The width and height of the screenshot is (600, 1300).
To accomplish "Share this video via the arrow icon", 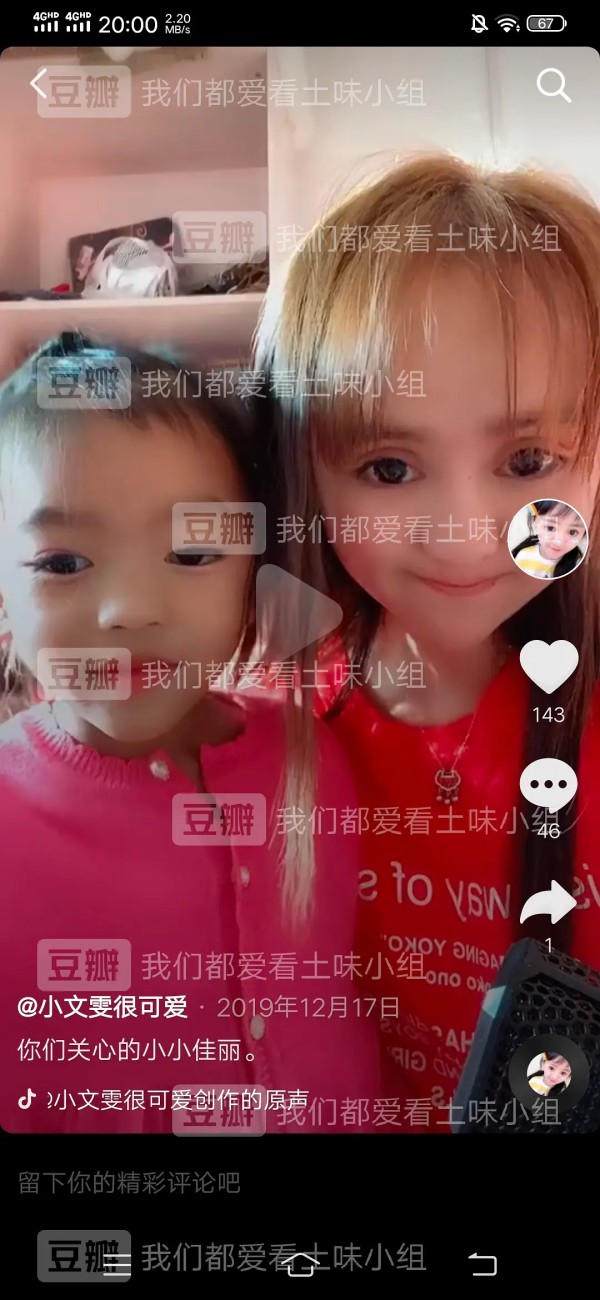I will (x=549, y=903).
